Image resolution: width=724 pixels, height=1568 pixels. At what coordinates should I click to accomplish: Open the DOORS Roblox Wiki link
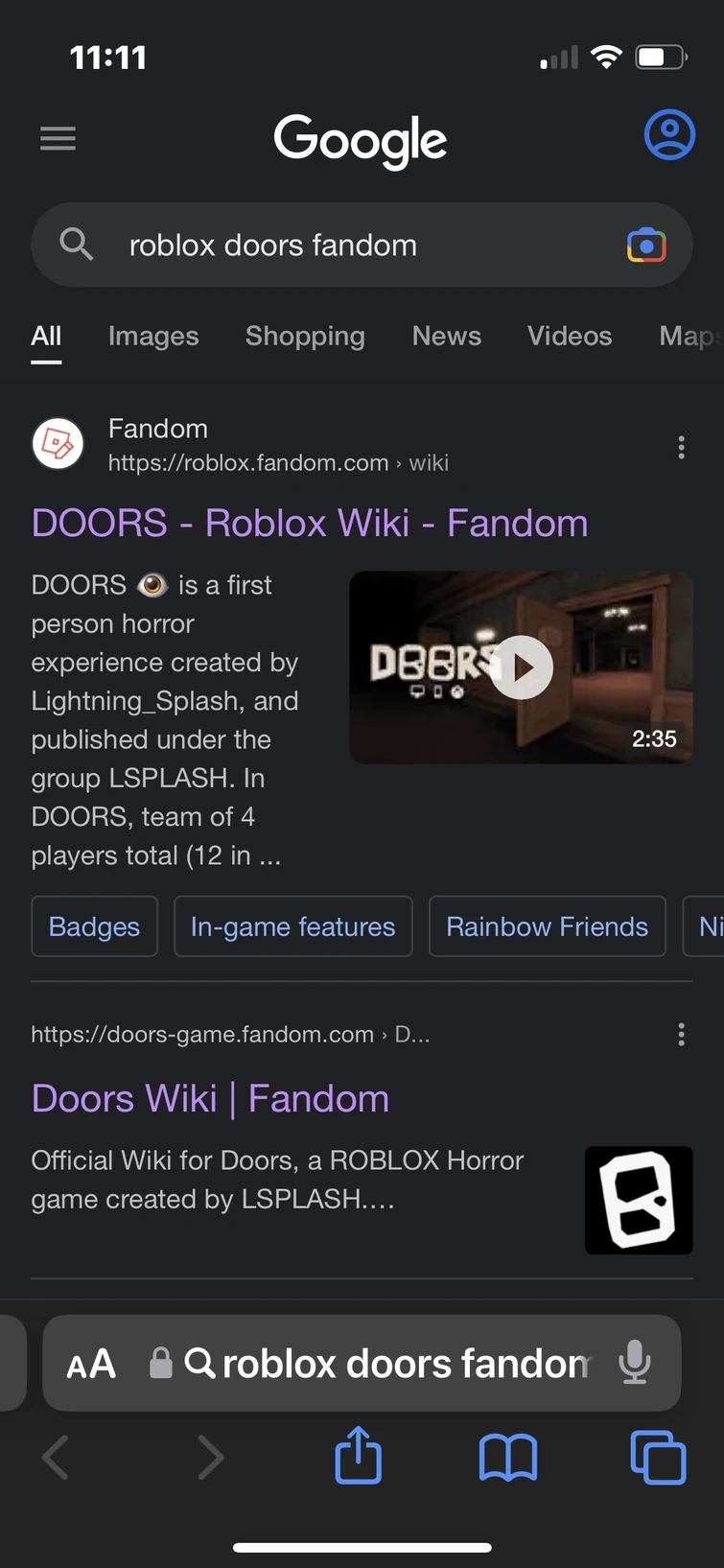click(x=309, y=523)
